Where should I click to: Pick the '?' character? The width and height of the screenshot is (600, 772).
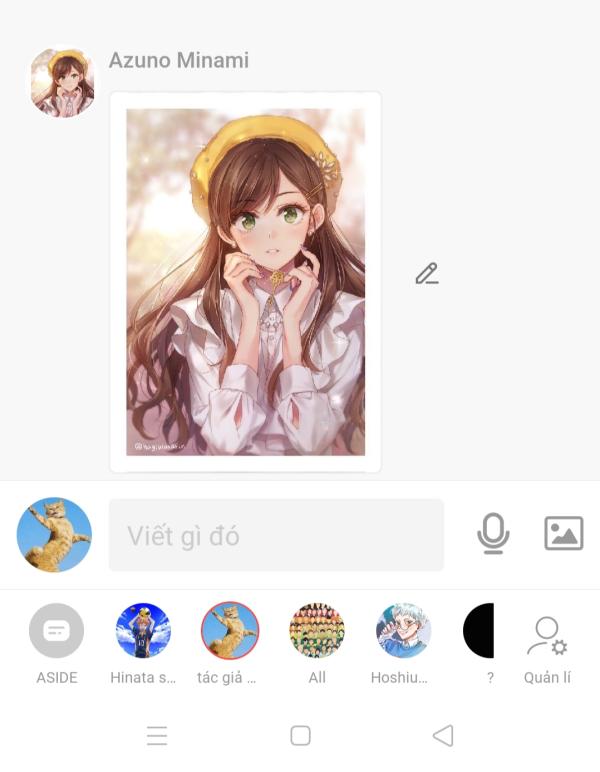pos(482,631)
